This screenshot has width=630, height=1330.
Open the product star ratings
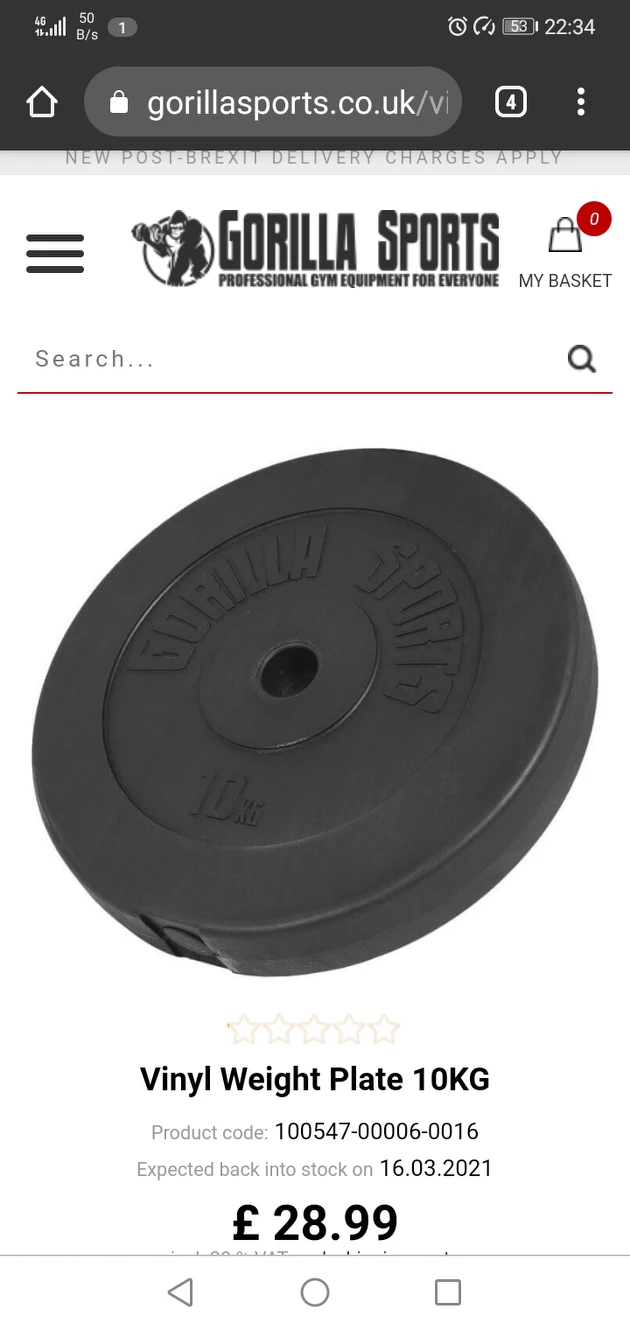(315, 1029)
